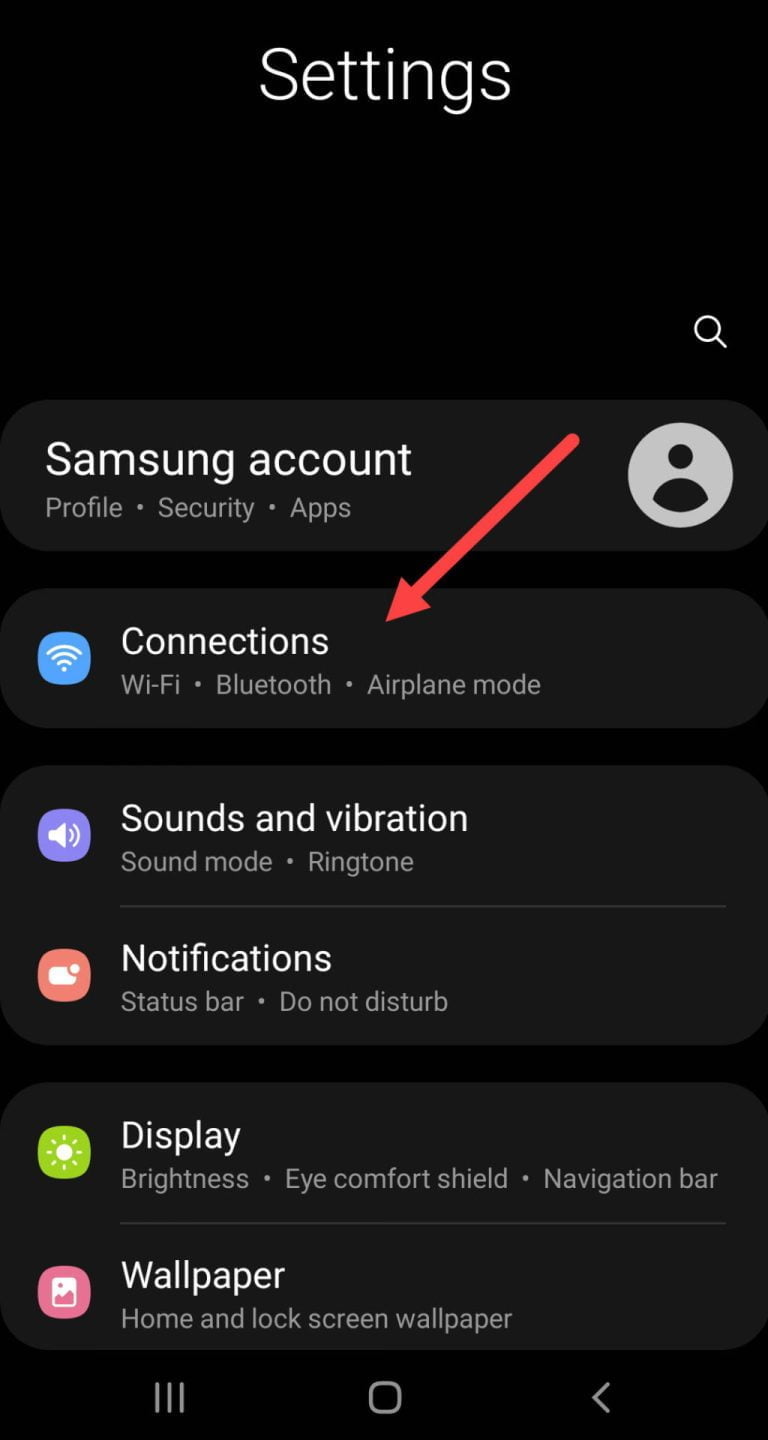Tap the Home button at screen bottom

point(384,1397)
